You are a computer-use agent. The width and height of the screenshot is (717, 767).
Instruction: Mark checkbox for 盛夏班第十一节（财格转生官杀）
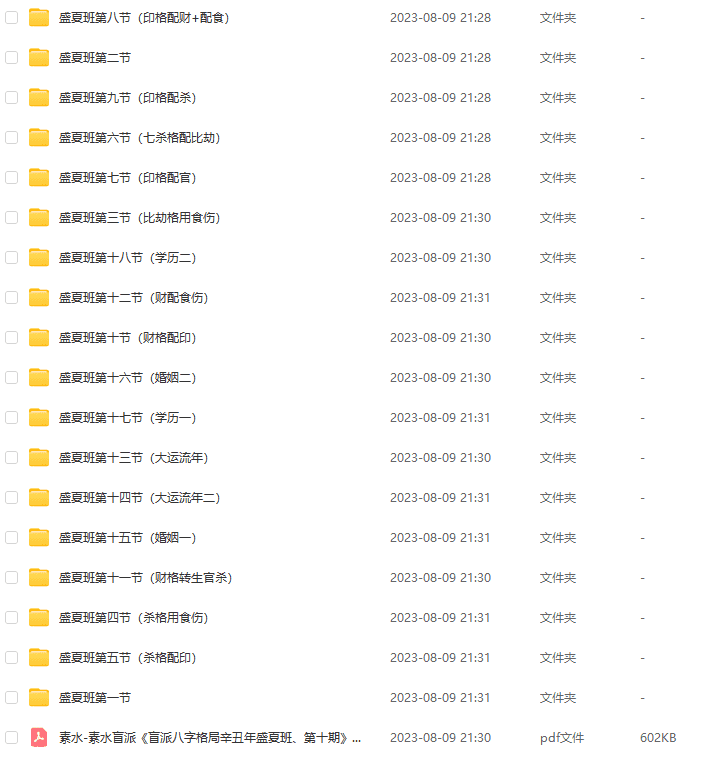pyautogui.click(x=12, y=578)
